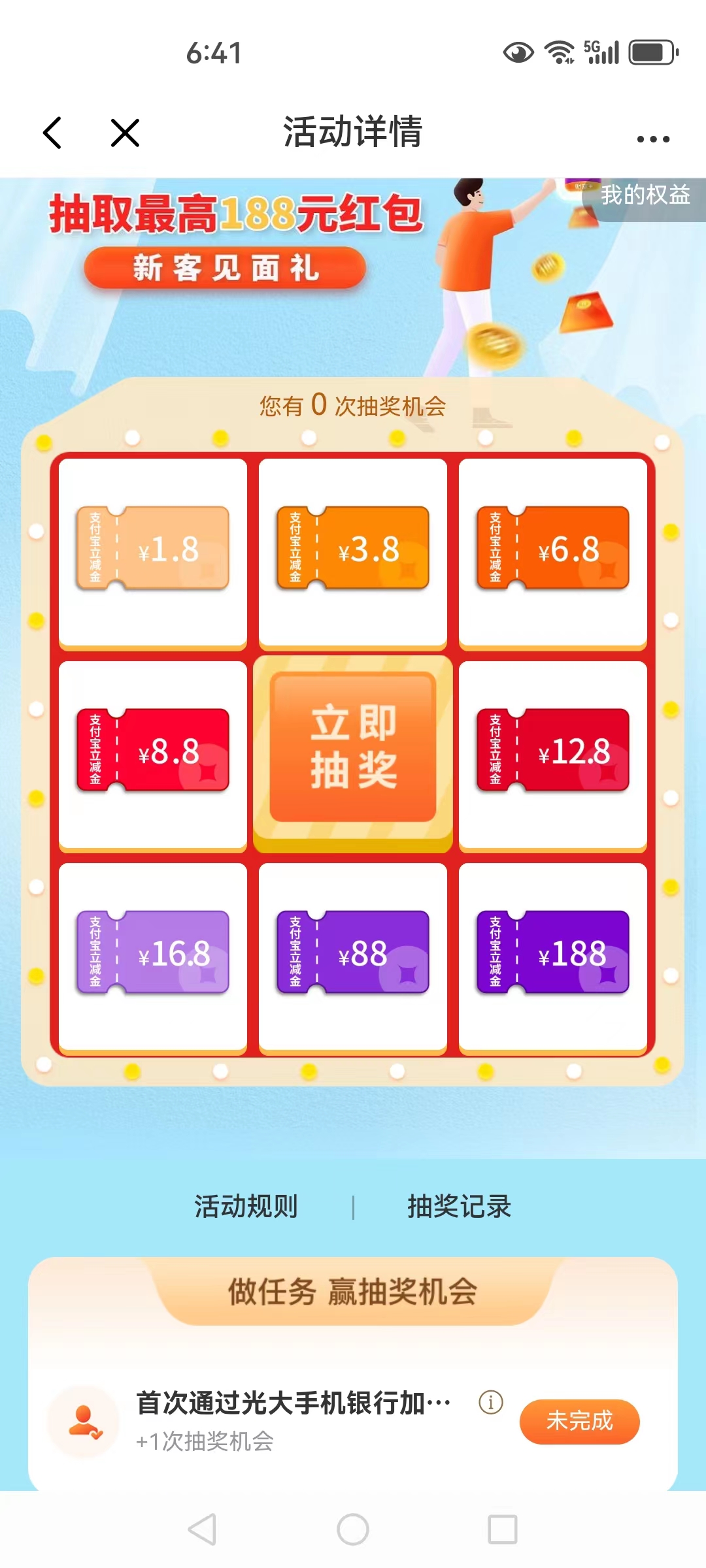706x1568 pixels.
Task: Go back using the header arrow
Action: [52, 133]
